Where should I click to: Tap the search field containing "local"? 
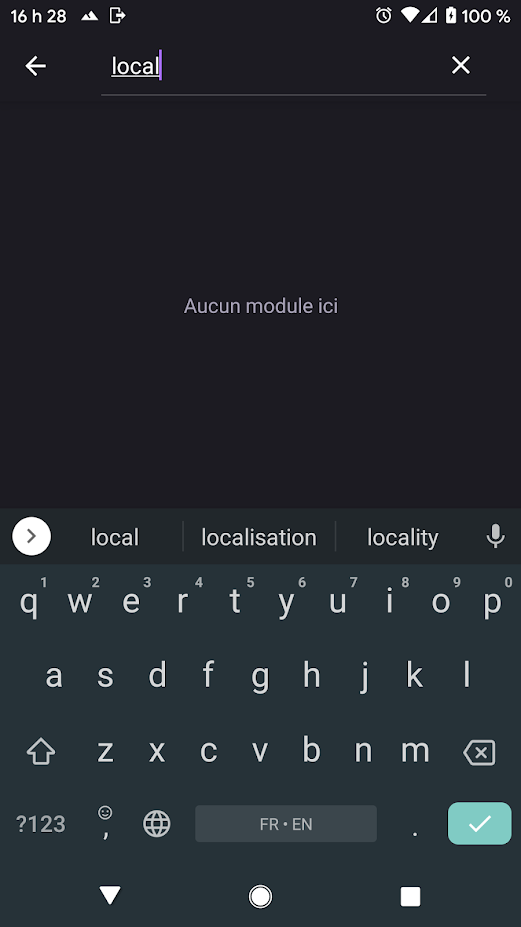click(x=293, y=66)
